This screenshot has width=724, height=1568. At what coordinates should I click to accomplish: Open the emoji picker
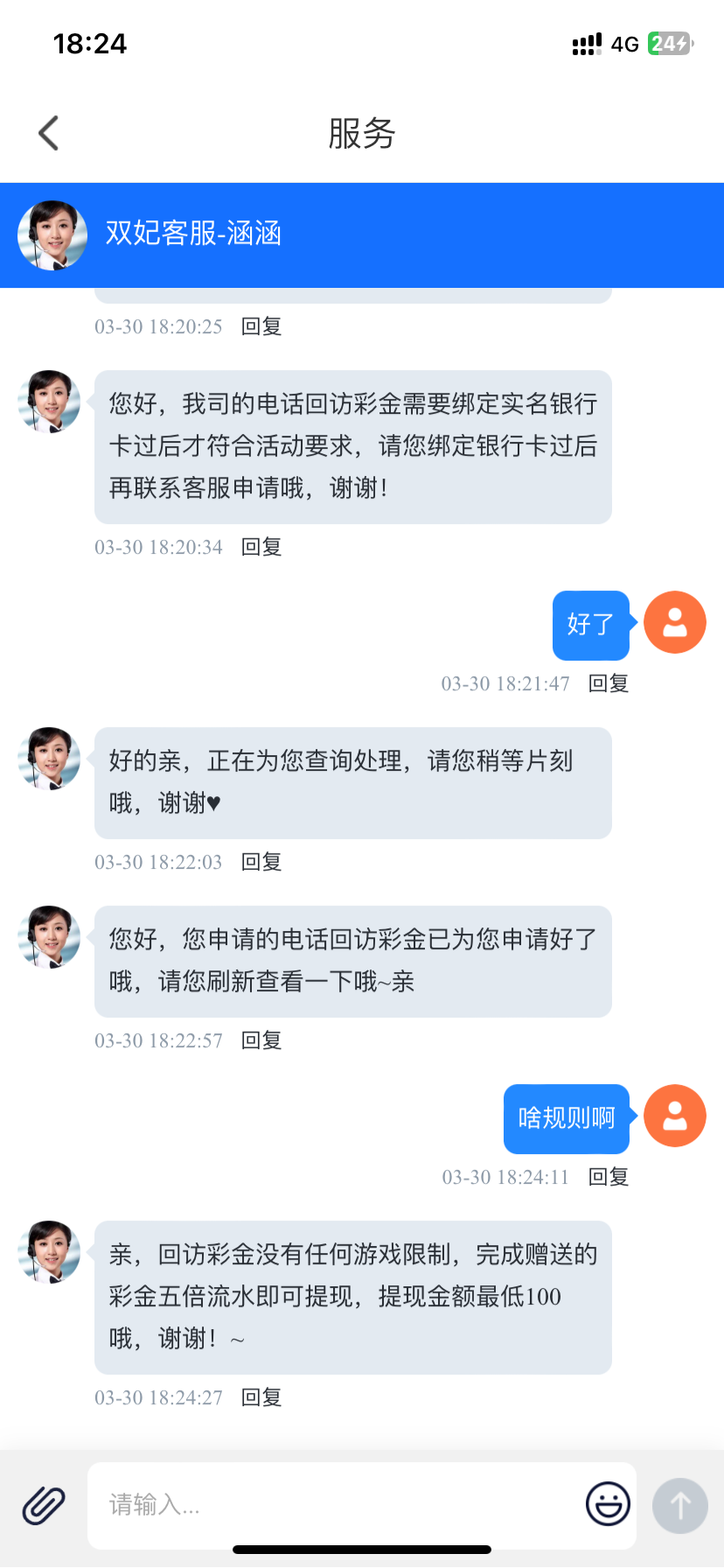tap(608, 1505)
